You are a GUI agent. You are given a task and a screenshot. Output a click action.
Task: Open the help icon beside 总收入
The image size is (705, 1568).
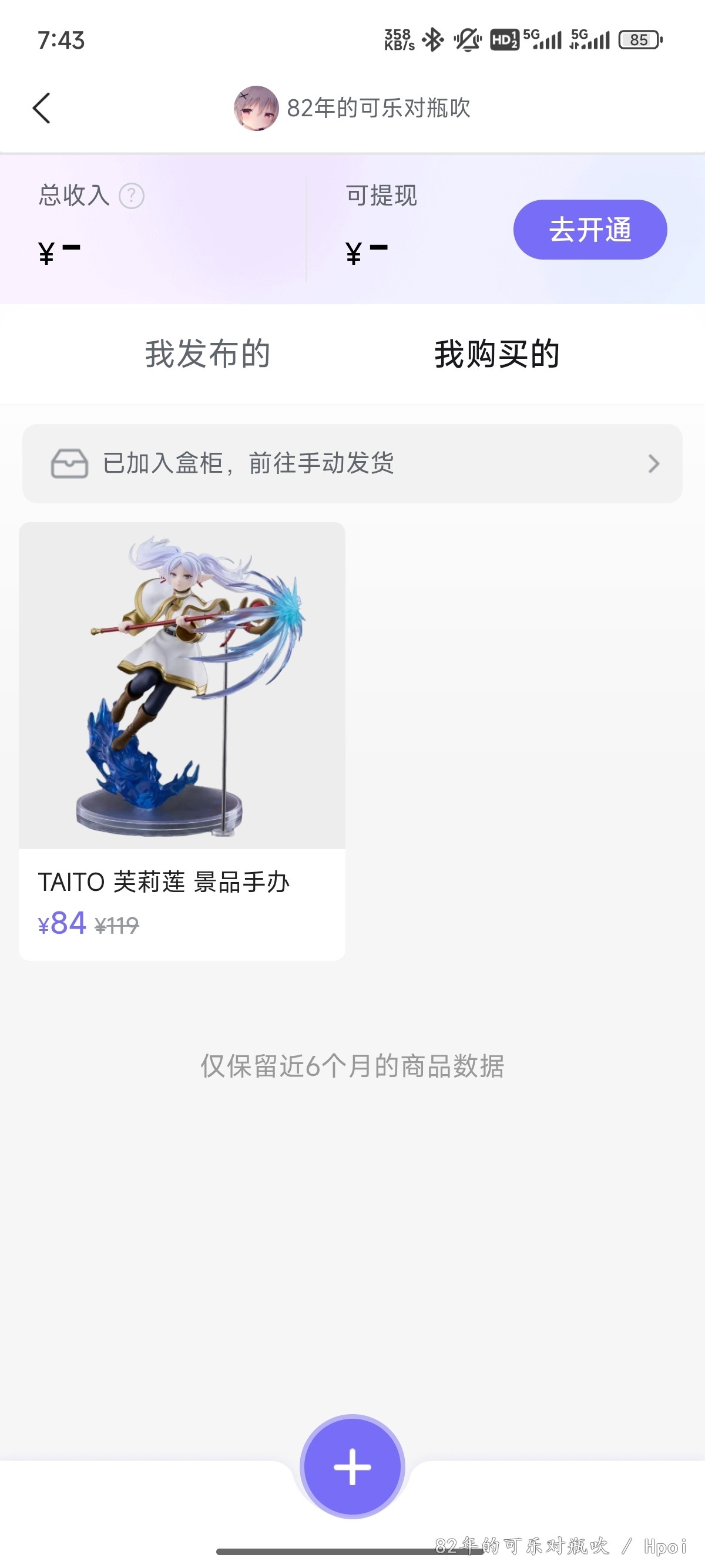coord(132,196)
